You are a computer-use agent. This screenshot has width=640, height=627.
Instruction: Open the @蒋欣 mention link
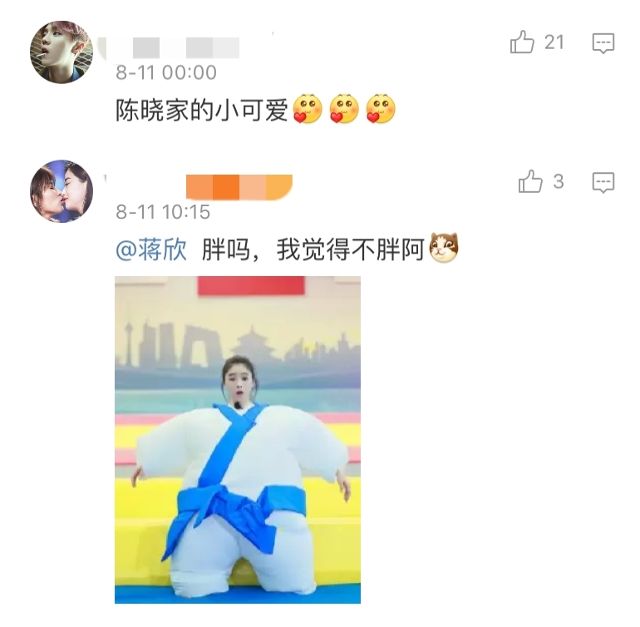151,250
